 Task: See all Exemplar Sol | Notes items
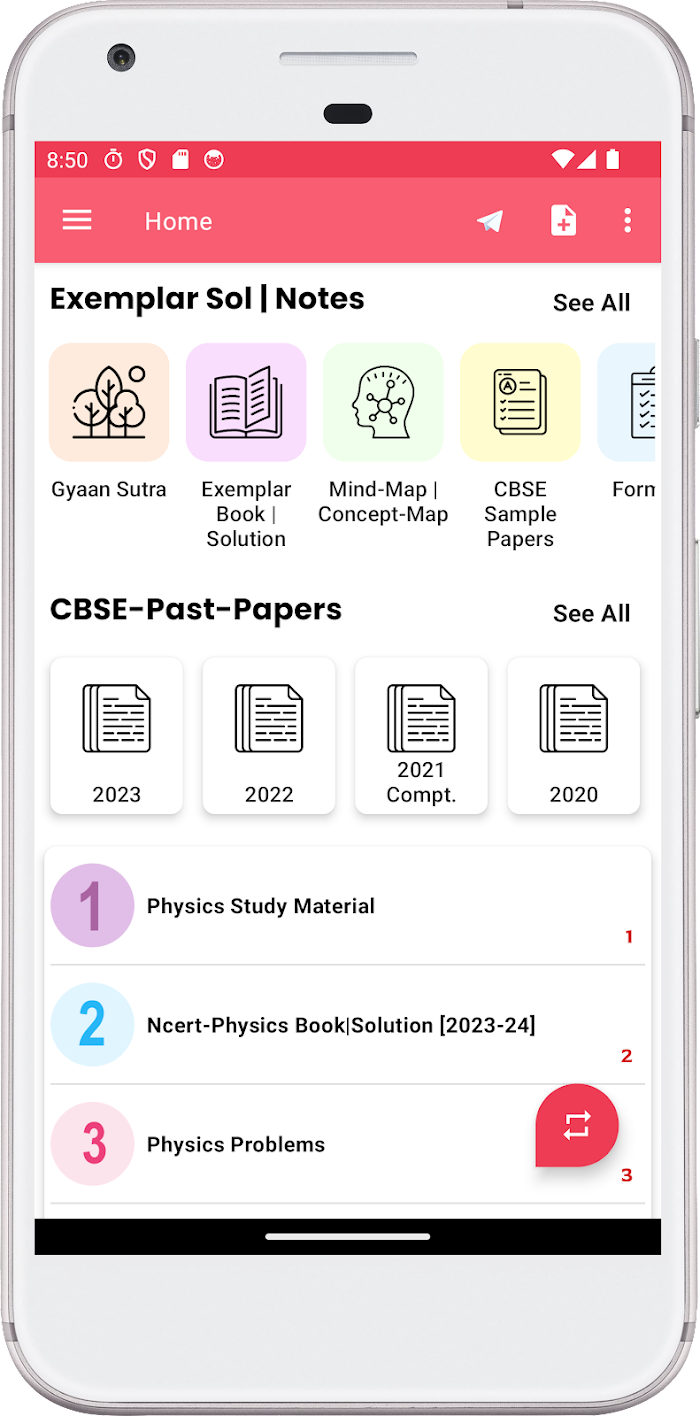tap(592, 303)
